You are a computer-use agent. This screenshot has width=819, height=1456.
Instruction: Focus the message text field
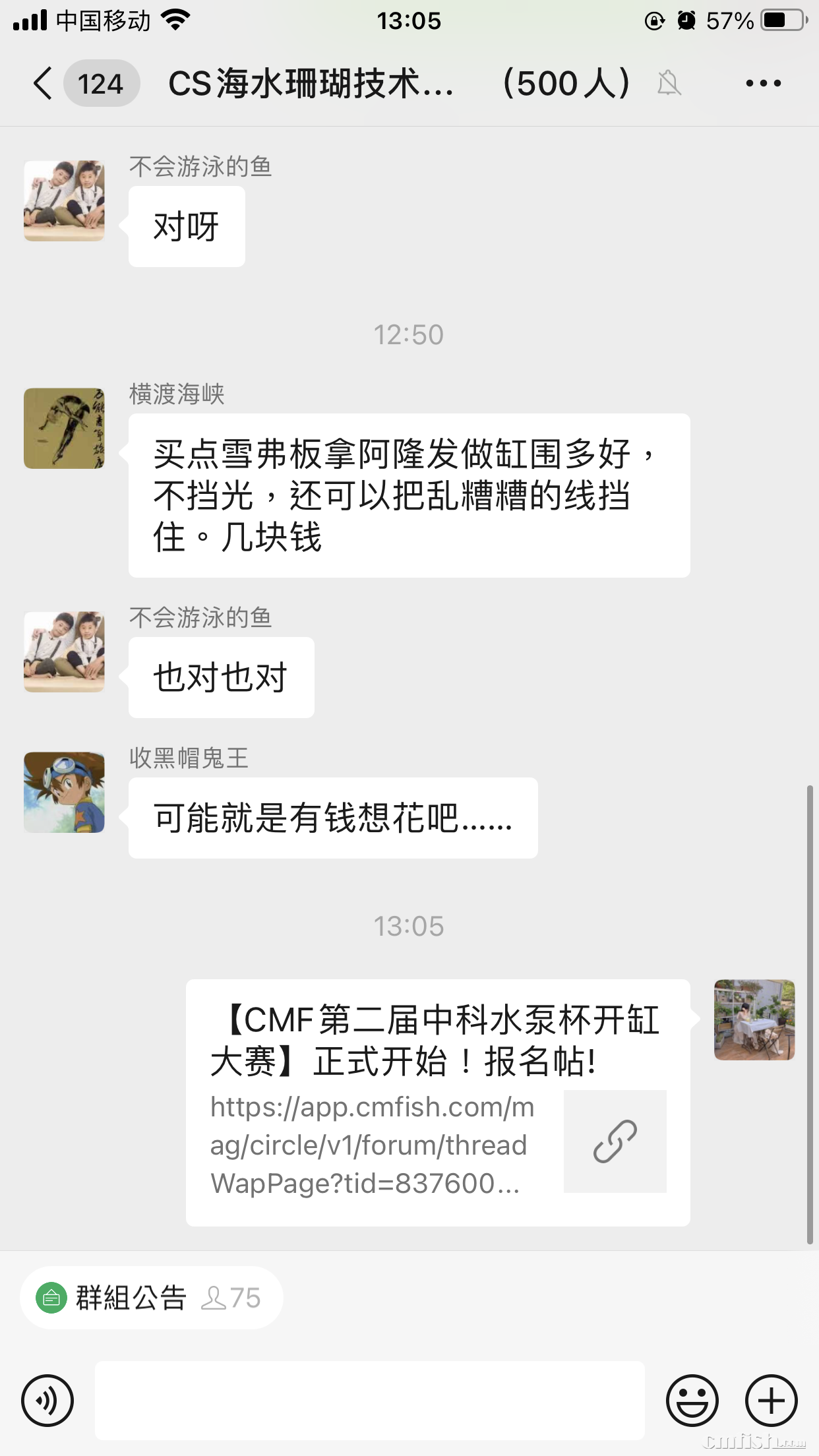pyautogui.click(x=369, y=1400)
